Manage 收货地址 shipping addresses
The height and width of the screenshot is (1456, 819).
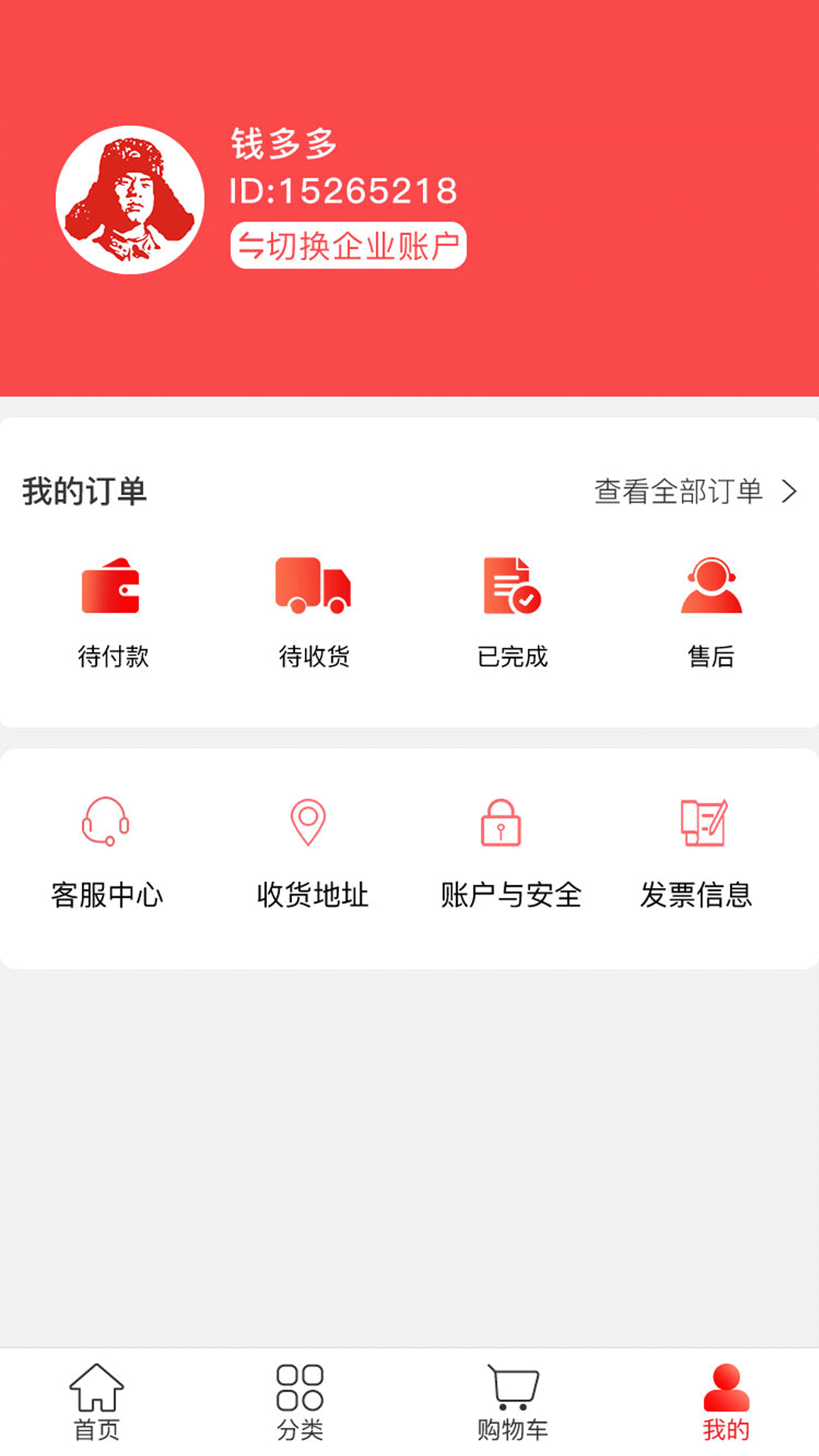tap(311, 852)
